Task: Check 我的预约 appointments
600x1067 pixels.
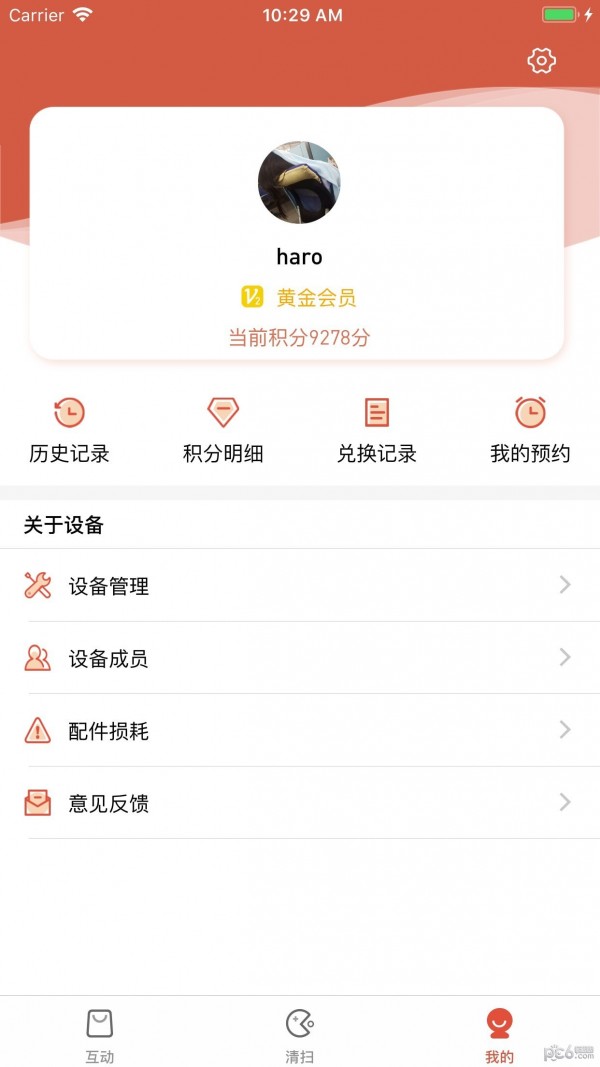Action: pos(530,430)
